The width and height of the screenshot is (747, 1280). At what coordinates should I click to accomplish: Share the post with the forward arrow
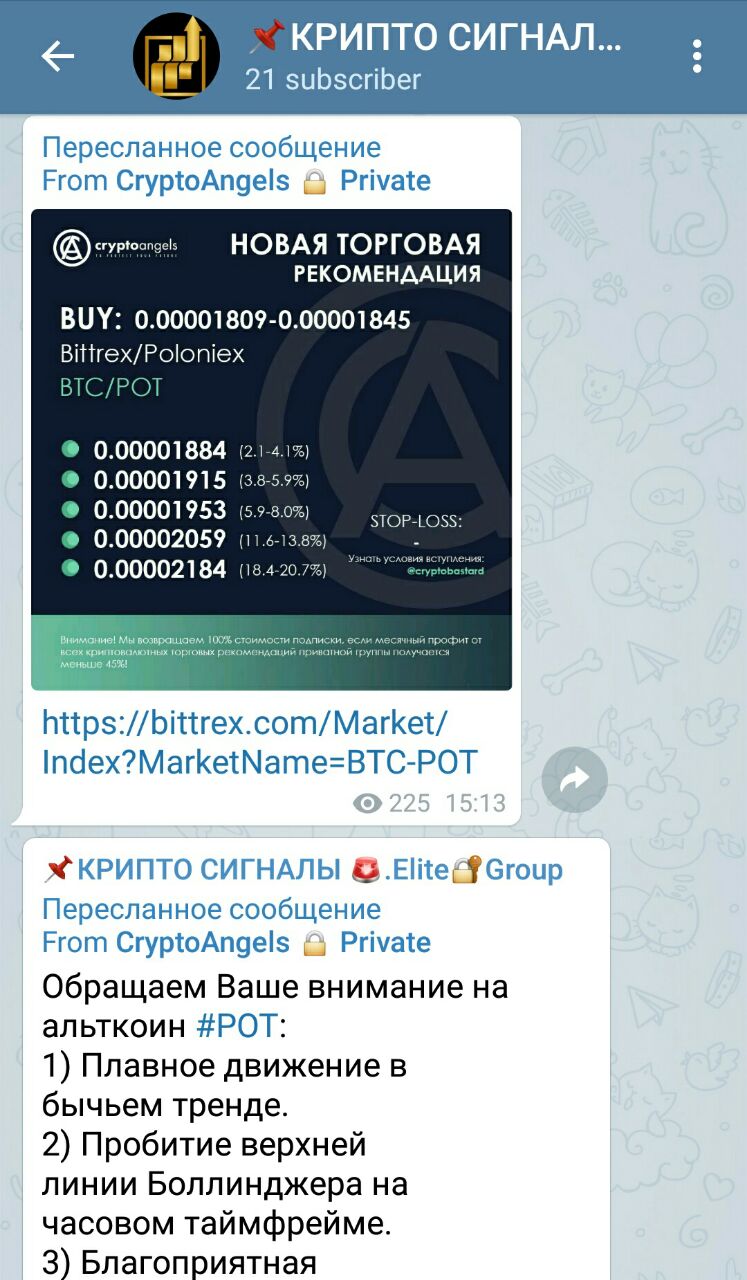pyautogui.click(x=574, y=780)
